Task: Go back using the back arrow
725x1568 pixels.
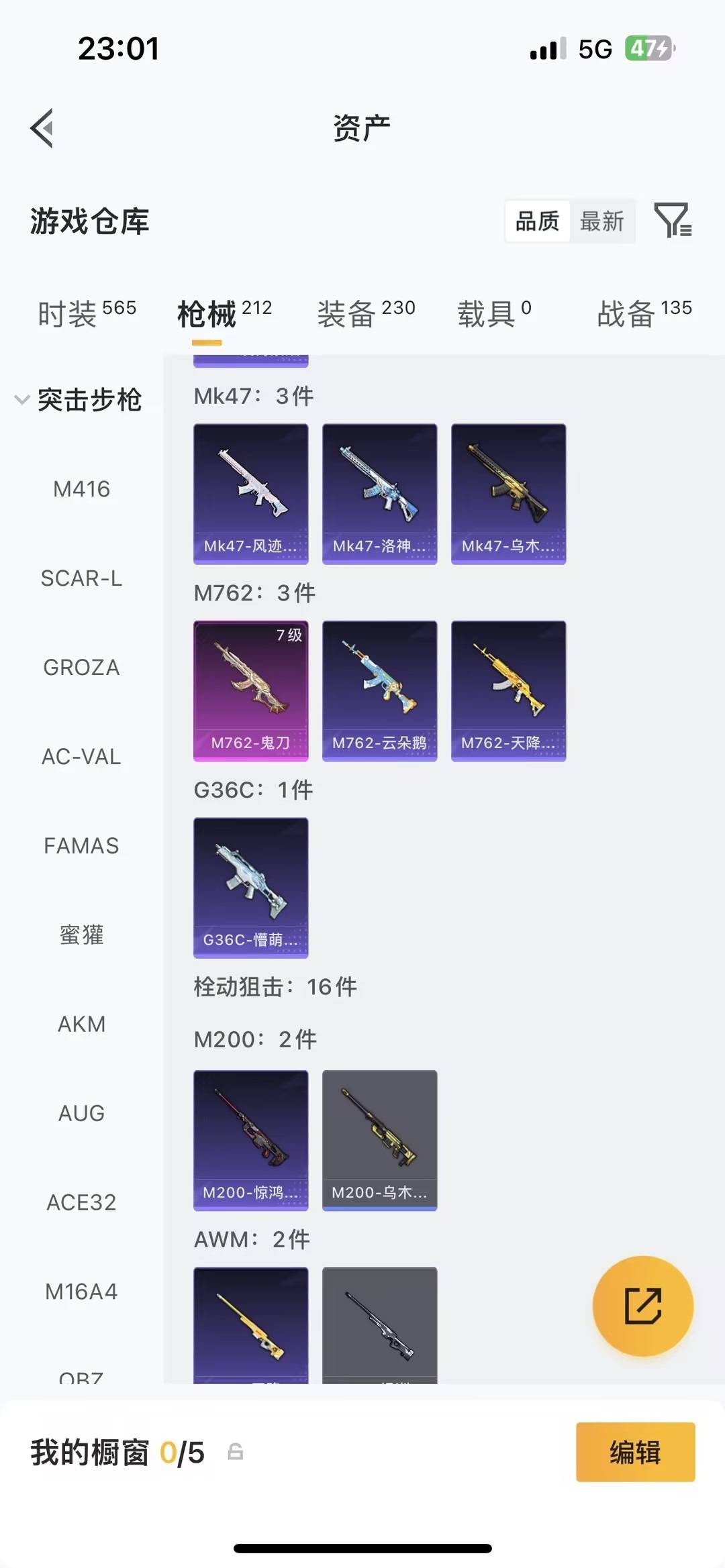Action: 42,129
